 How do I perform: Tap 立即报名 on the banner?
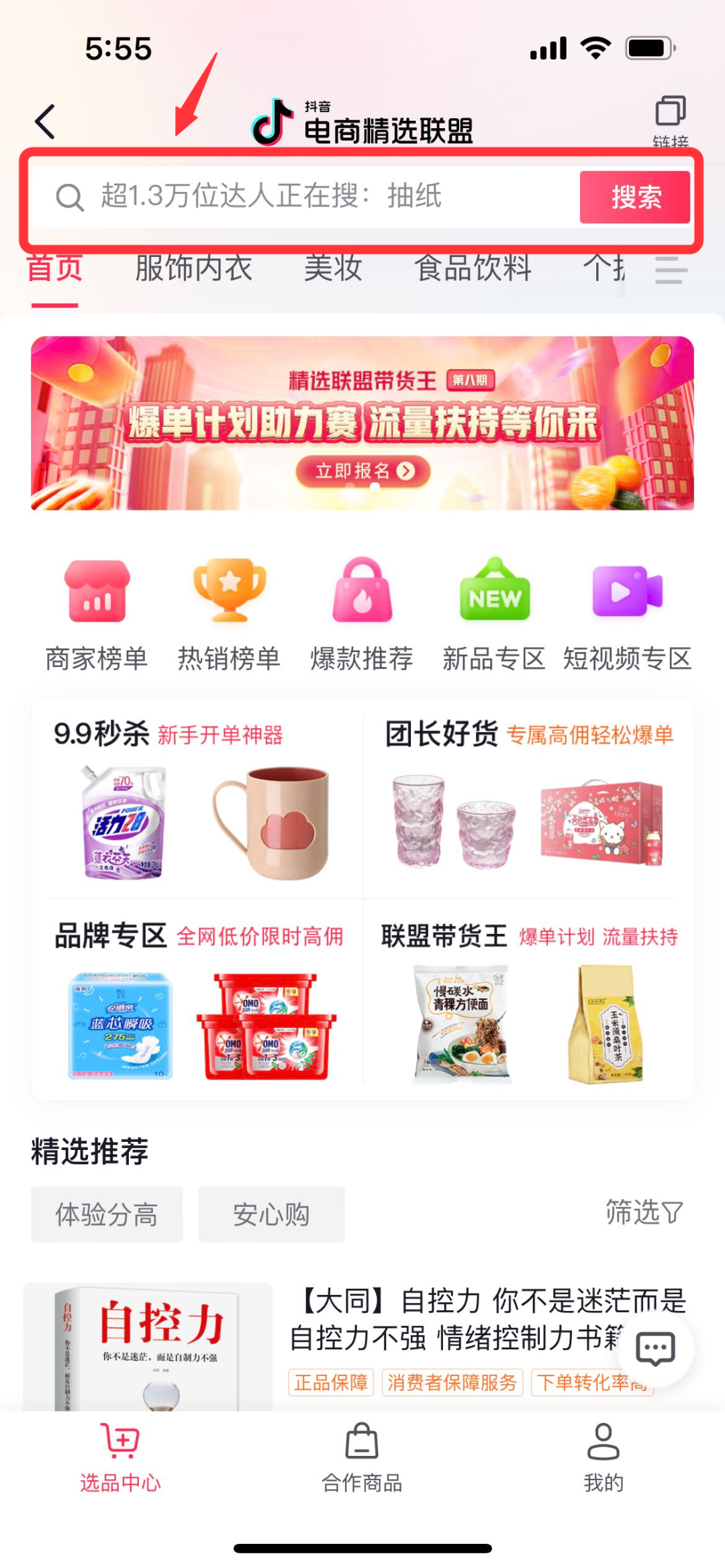coord(363,471)
